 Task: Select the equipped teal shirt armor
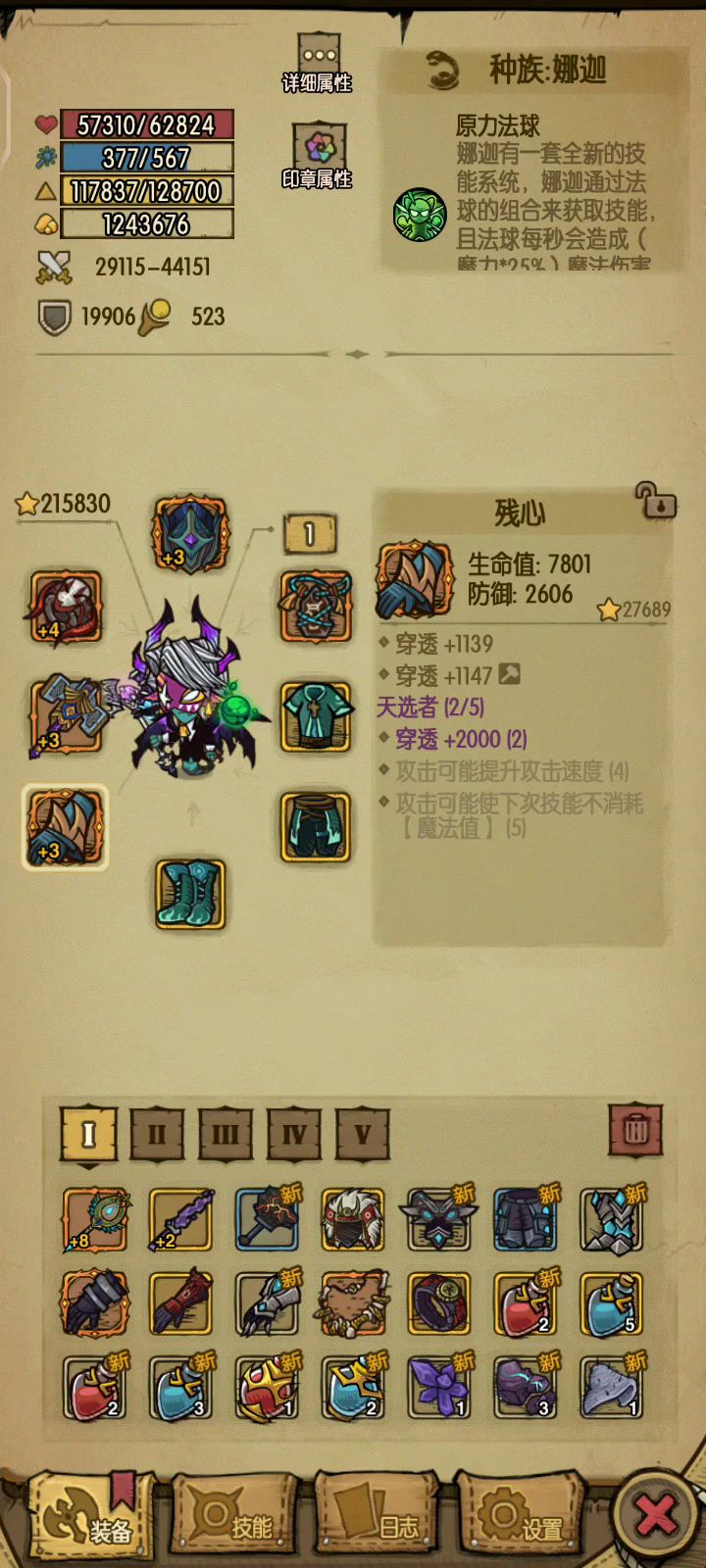tap(316, 717)
